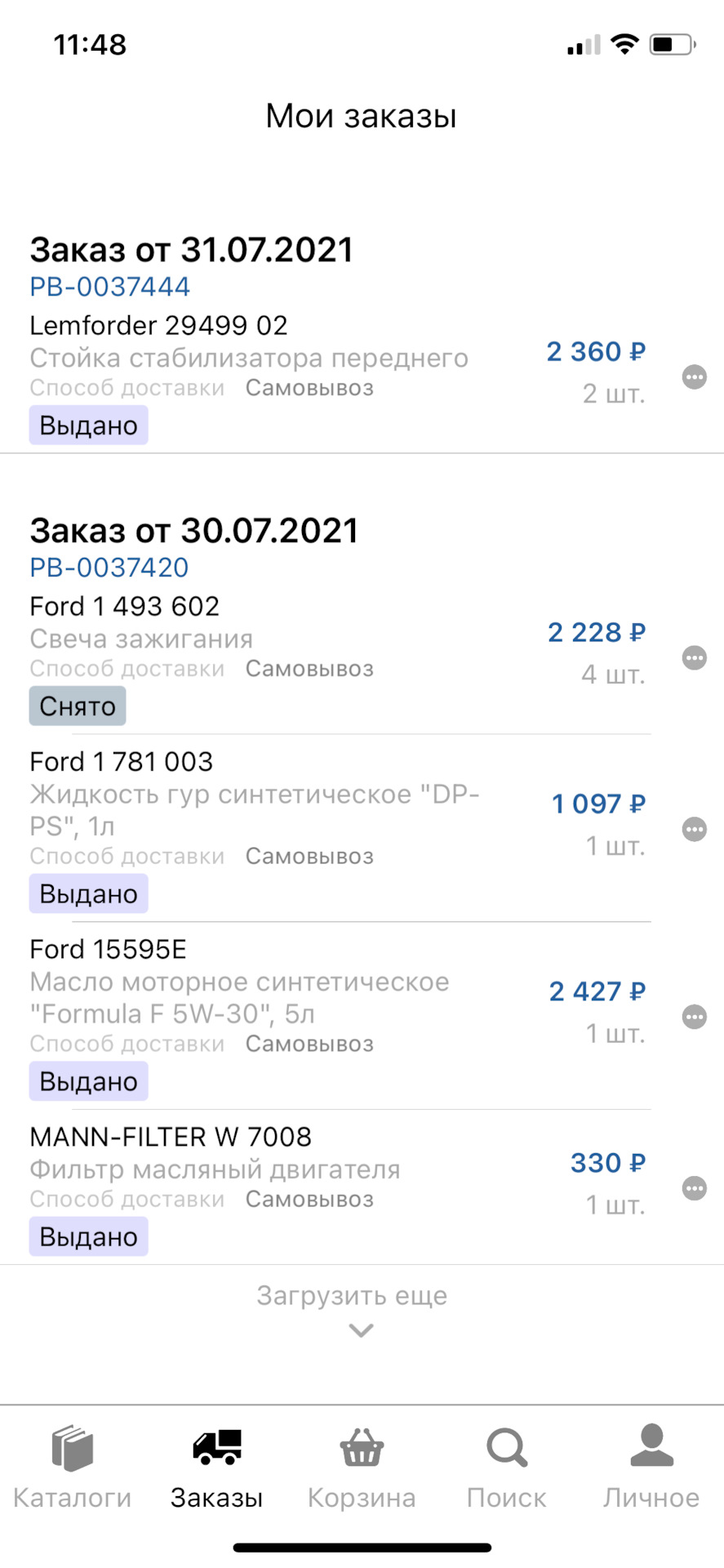Screen dimensions: 724x1568
Task: Open options menu for Lemforder 29499 02
Action: (x=695, y=376)
